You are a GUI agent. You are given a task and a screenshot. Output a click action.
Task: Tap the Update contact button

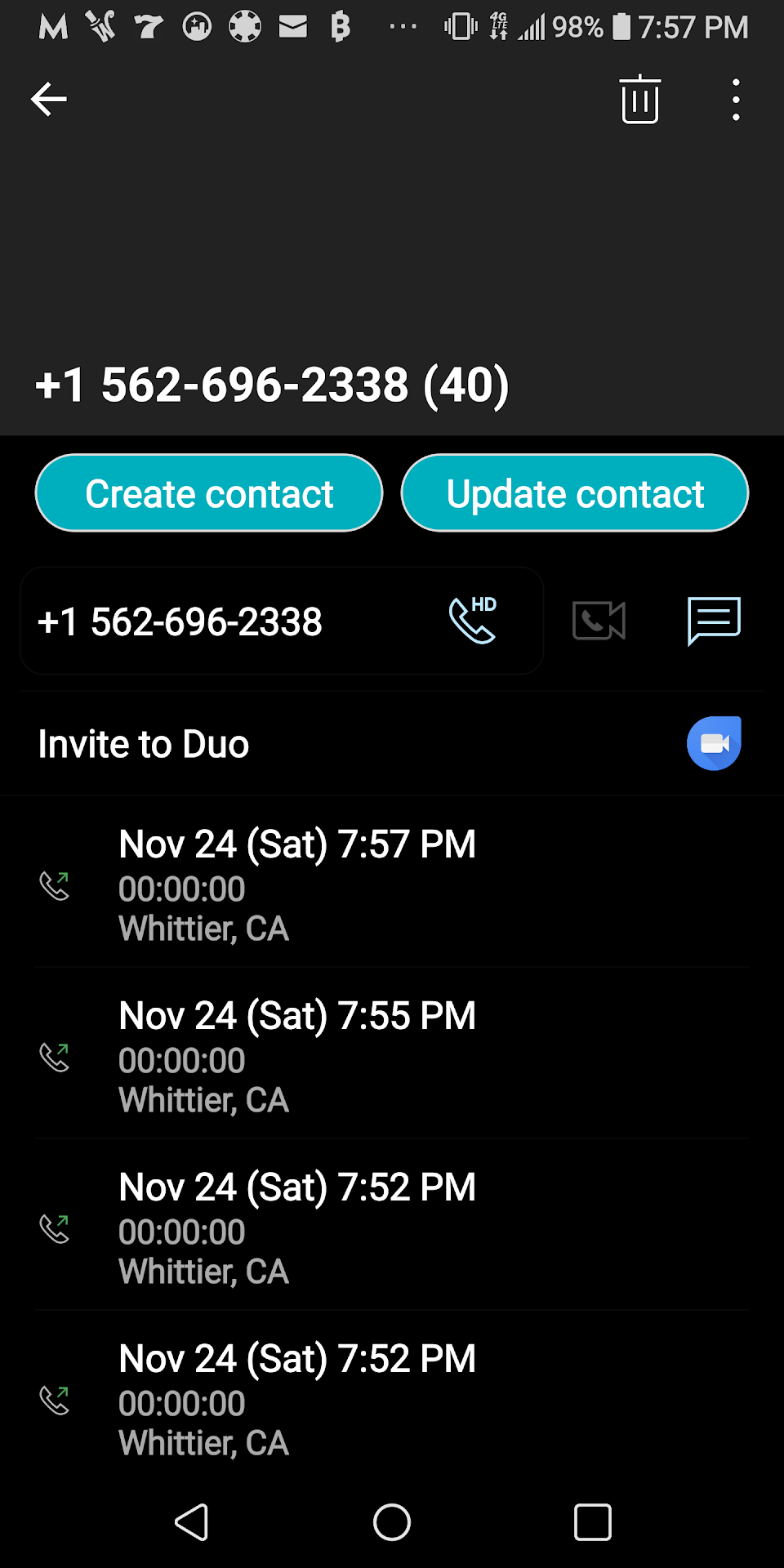pos(575,493)
